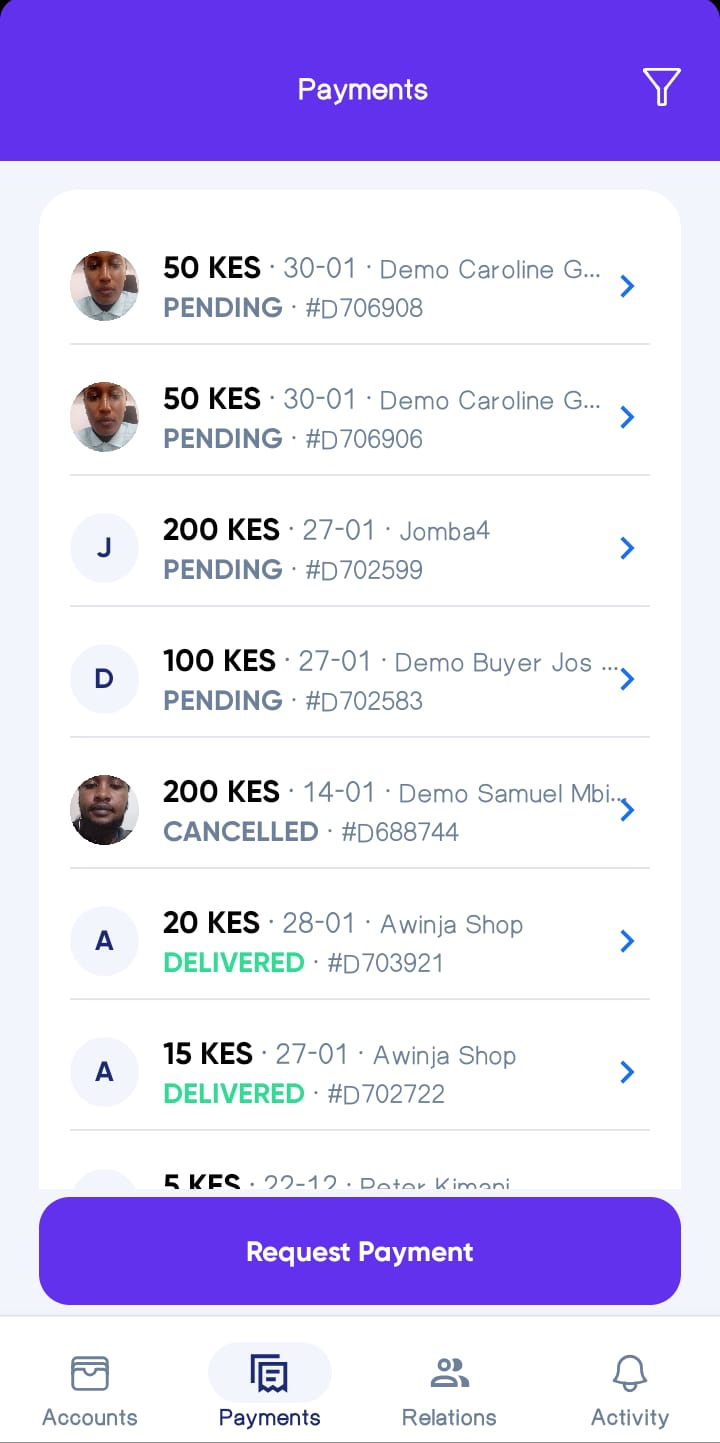This screenshot has width=720, height=1443.
Task: Open the D avatar for Demo Buyer Jos
Action: coord(104,679)
